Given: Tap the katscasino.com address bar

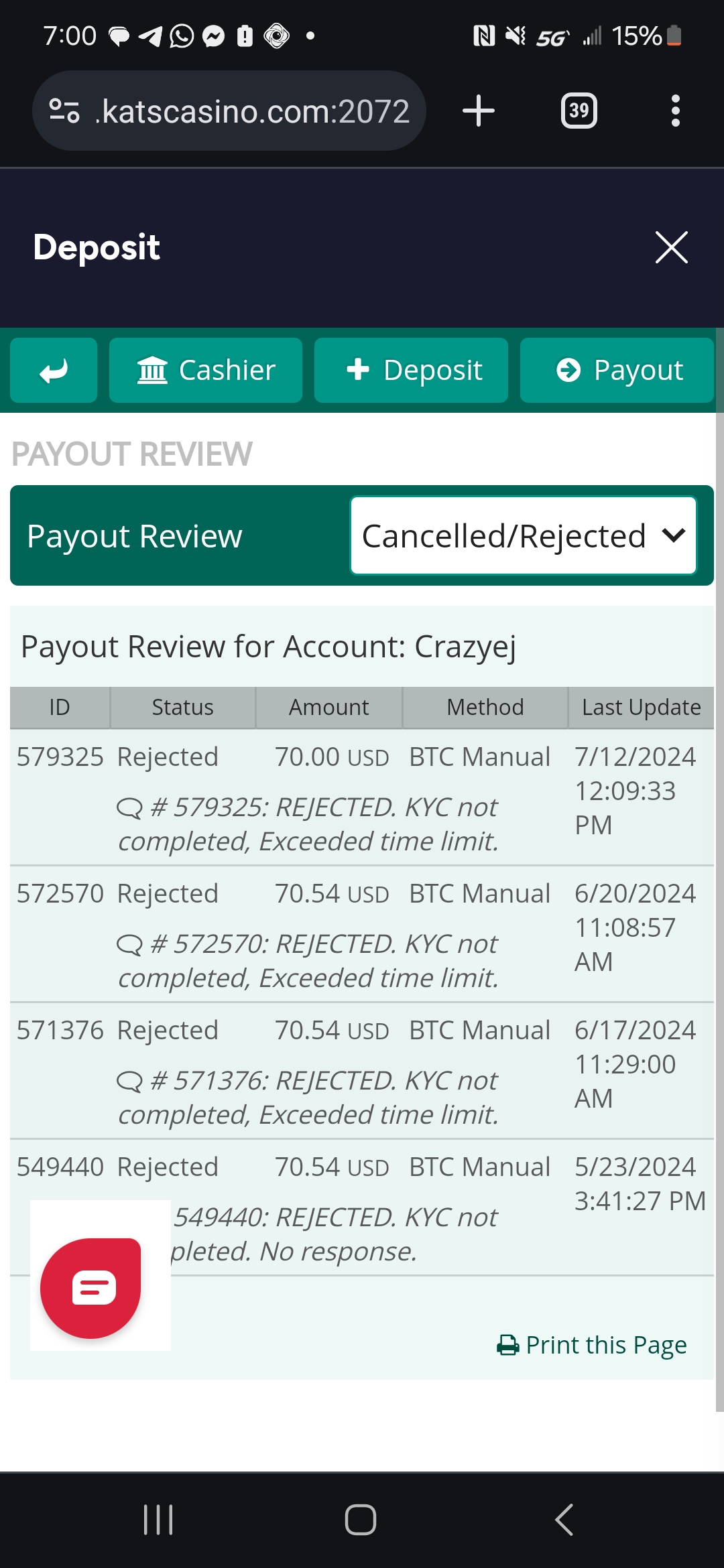Looking at the screenshot, I should (229, 111).
